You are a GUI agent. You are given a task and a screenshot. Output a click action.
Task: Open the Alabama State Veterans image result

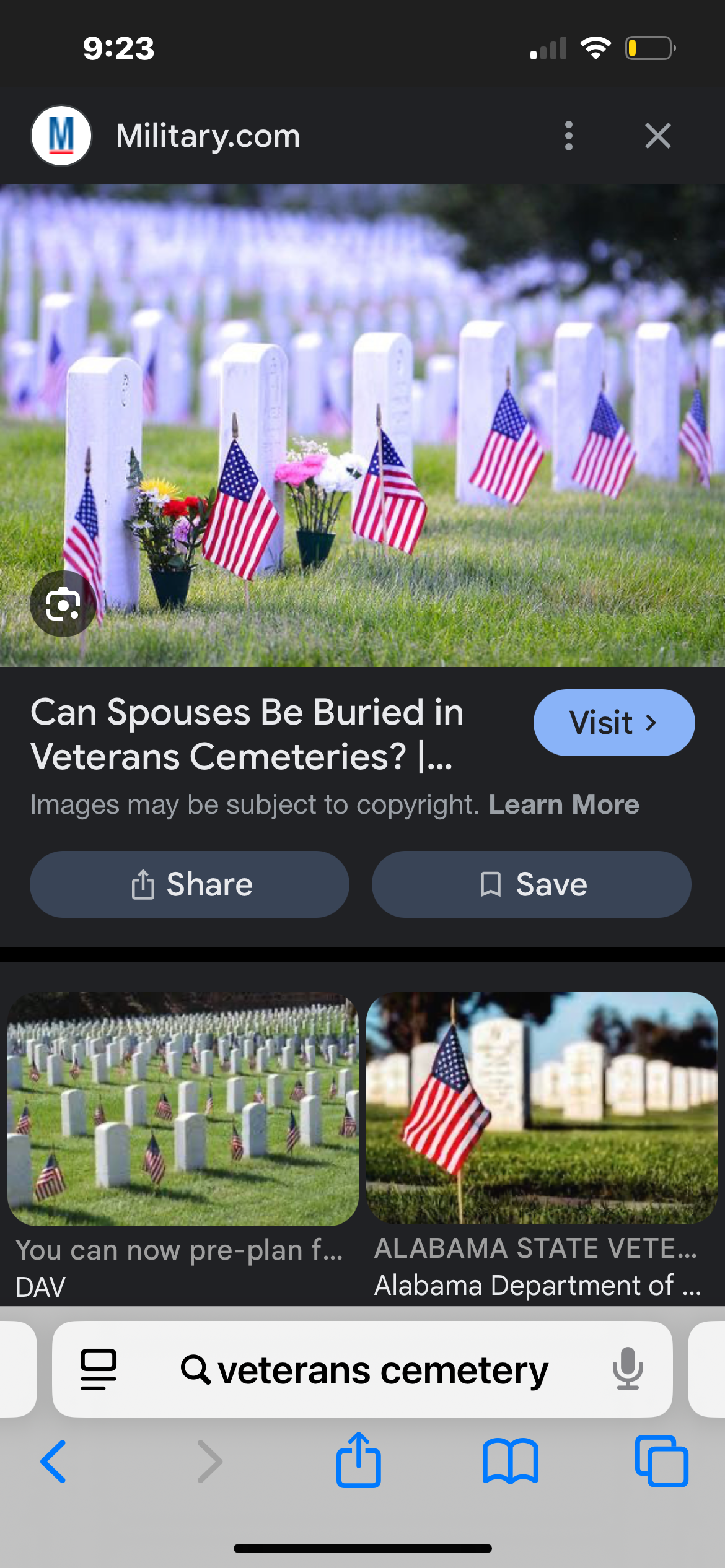pyautogui.click(x=542, y=1108)
